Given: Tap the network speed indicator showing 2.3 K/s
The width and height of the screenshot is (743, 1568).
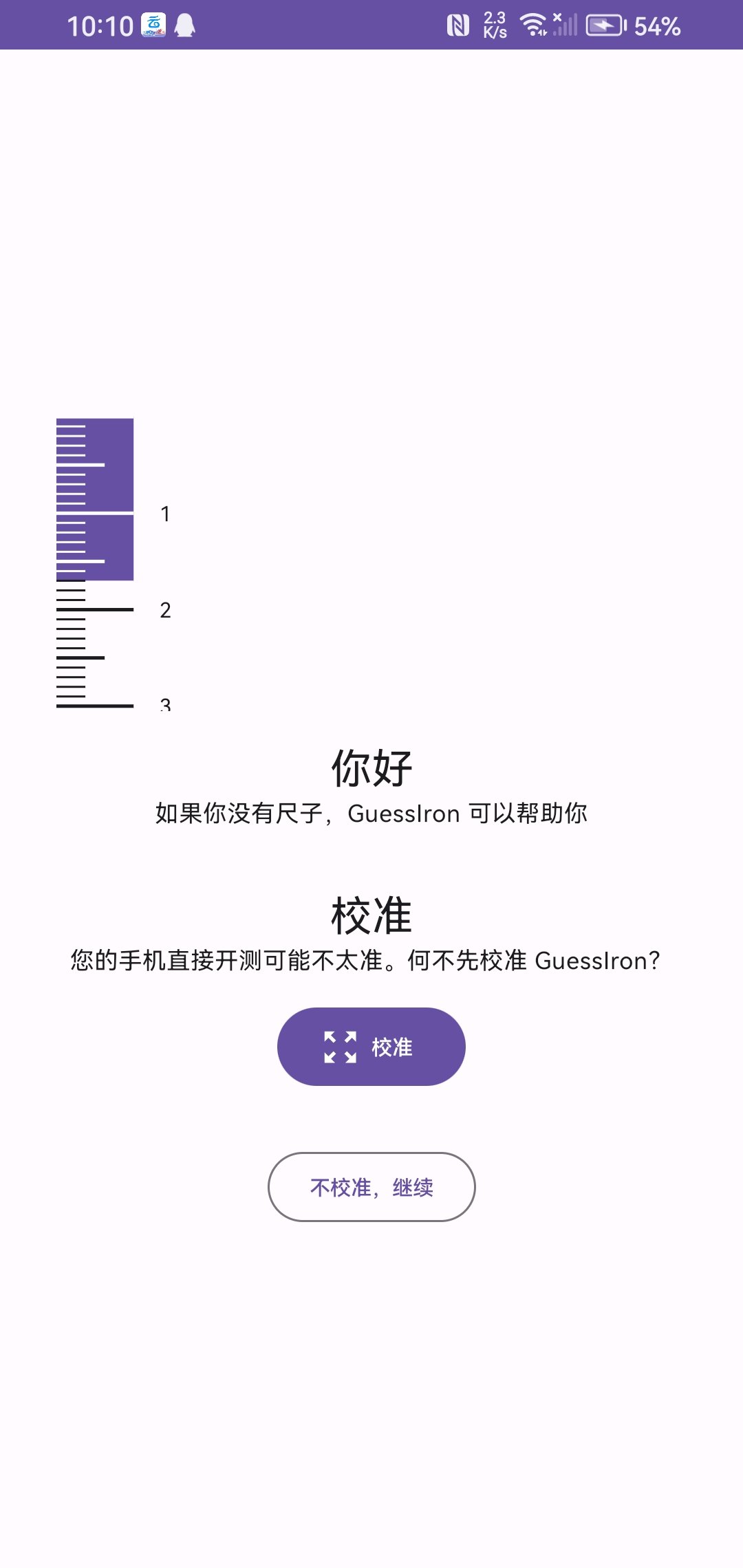Looking at the screenshot, I should pyautogui.click(x=494, y=25).
